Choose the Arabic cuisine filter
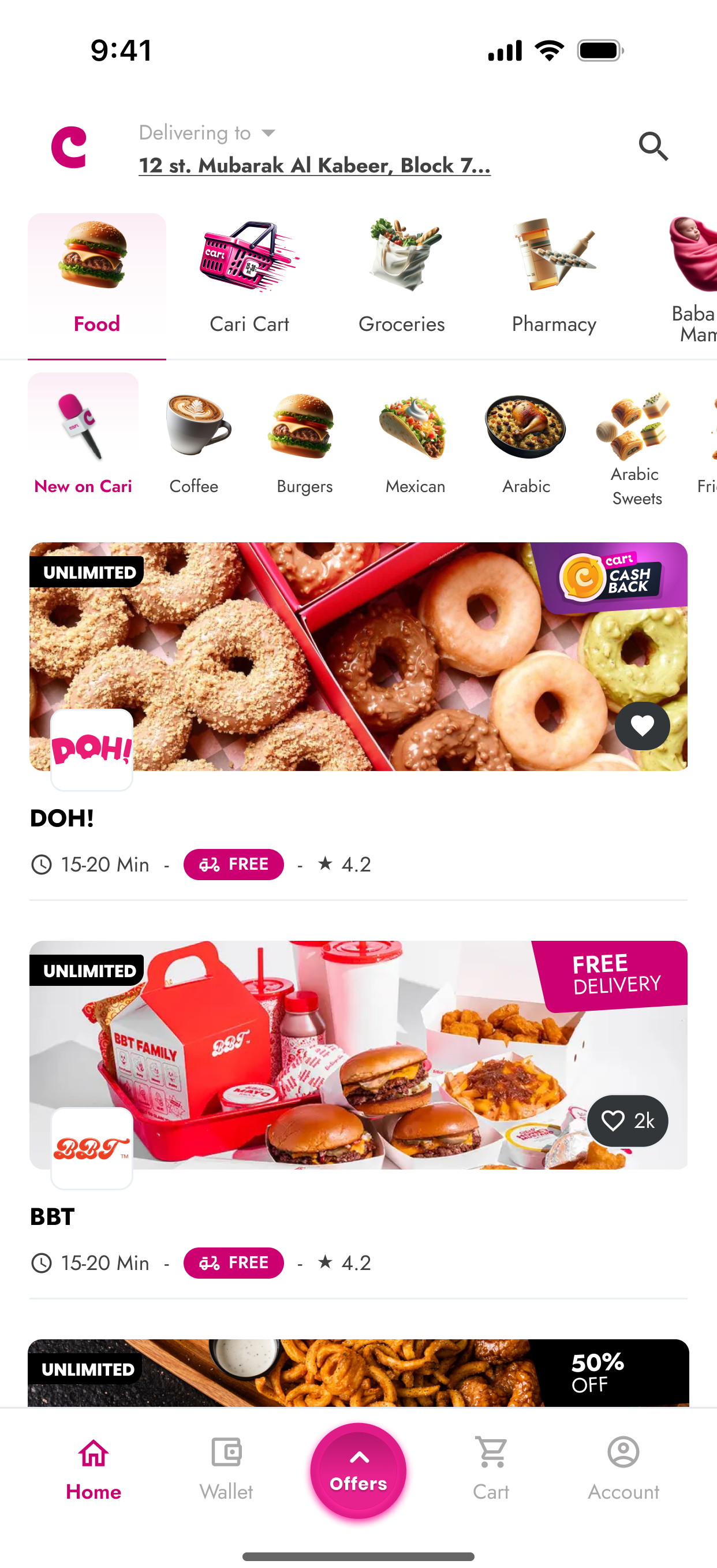717x1568 pixels. (526, 442)
